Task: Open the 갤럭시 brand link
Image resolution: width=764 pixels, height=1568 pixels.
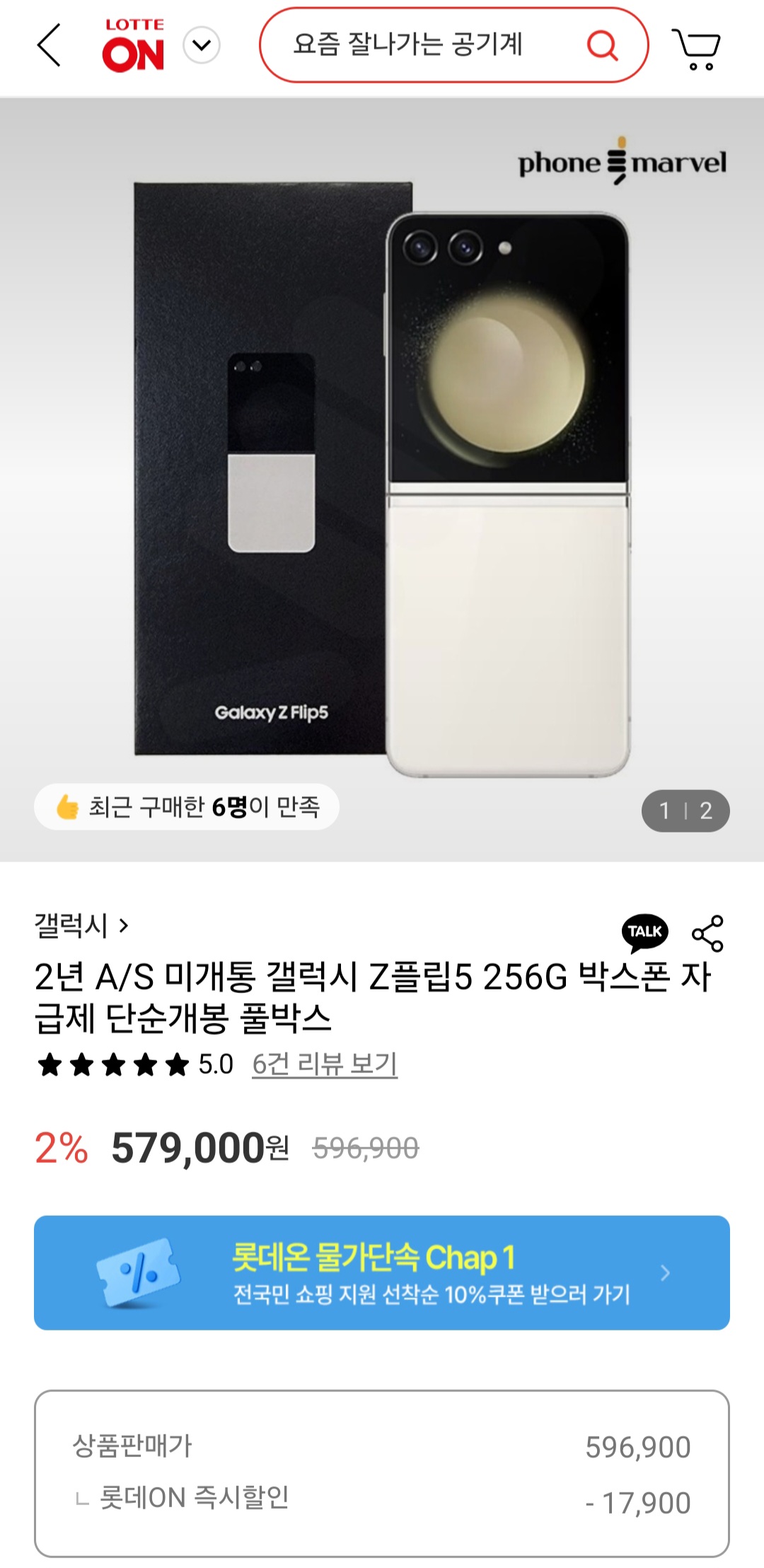Action: (x=81, y=925)
